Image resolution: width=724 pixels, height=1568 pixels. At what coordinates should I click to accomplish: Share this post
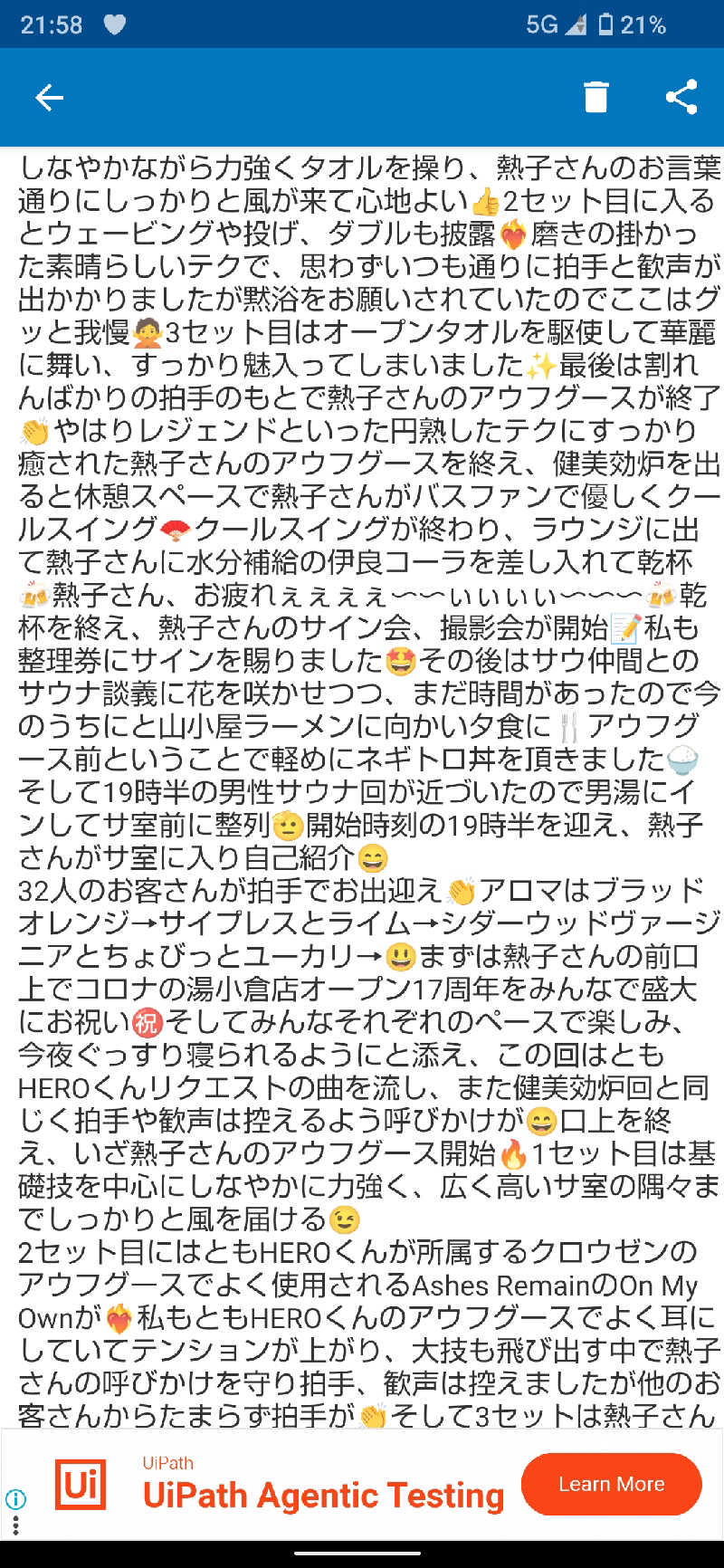click(x=681, y=97)
